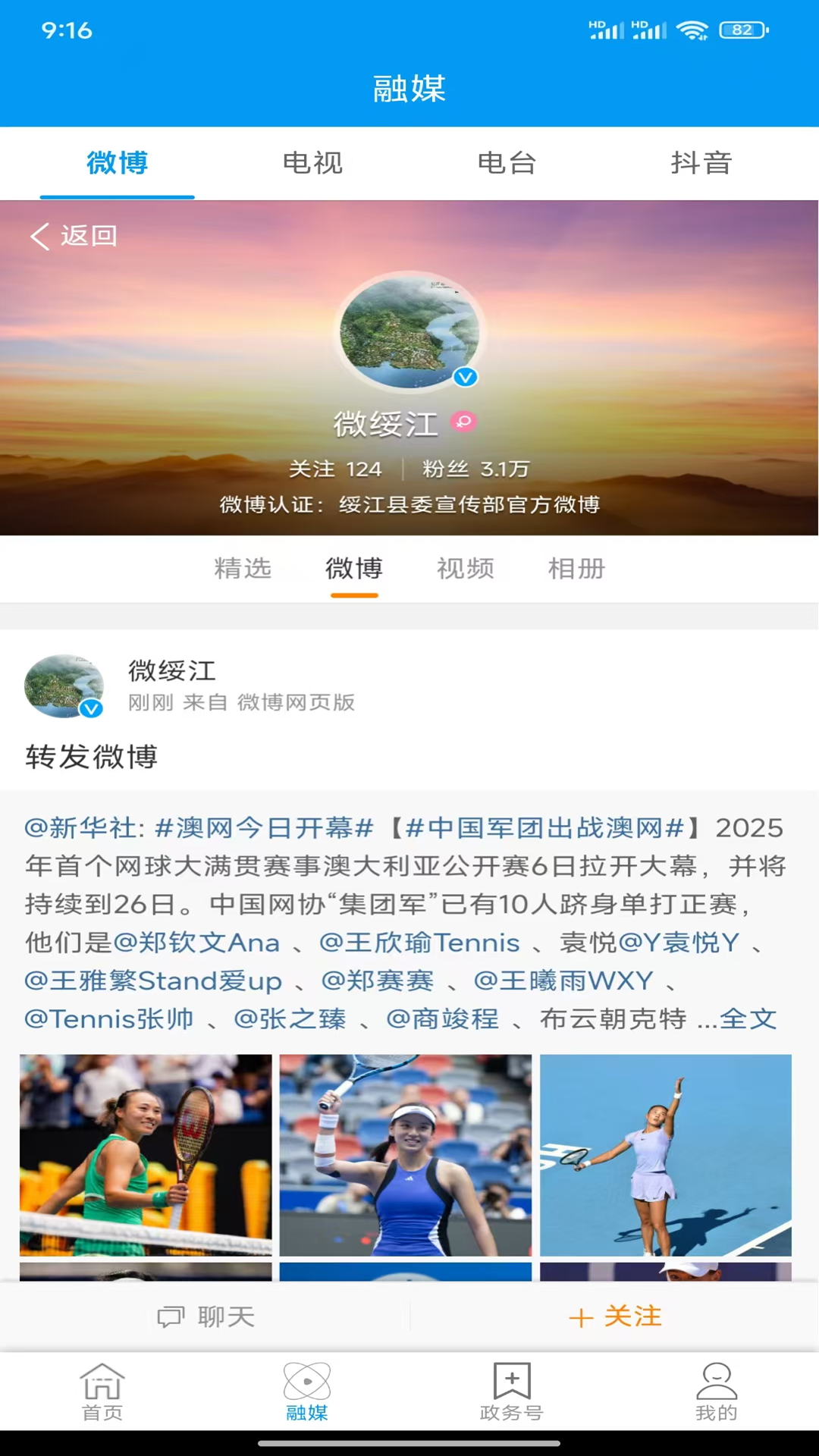
Task: Open the 相册 tab
Action: point(576,569)
